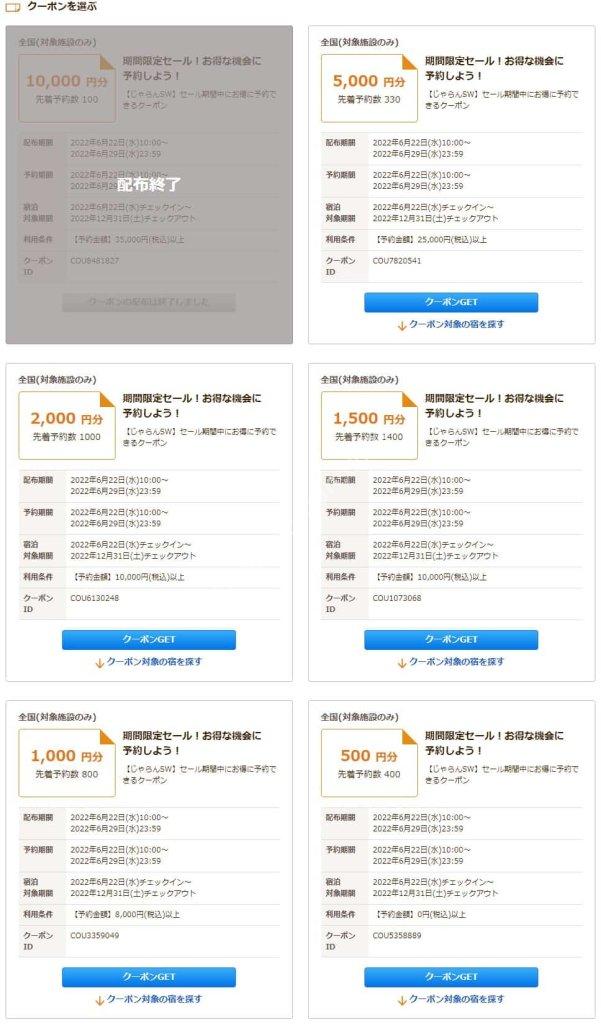
Task: Claim the 1,500 yen coupon
Action: coord(451,639)
